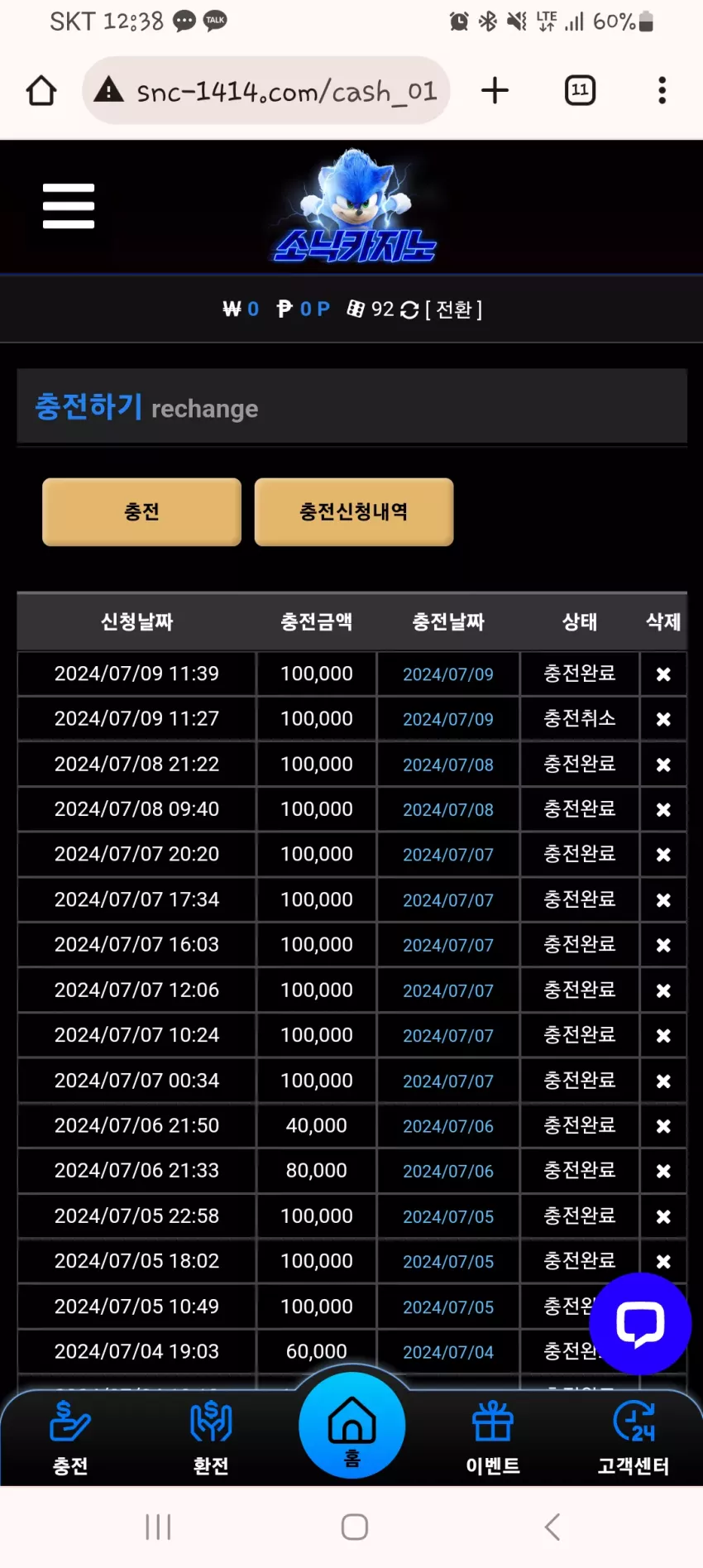Delete the 2024/07/09 11:39 entry
The height and width of the screenshot is (1568, 703).
[x=663, y=674]
